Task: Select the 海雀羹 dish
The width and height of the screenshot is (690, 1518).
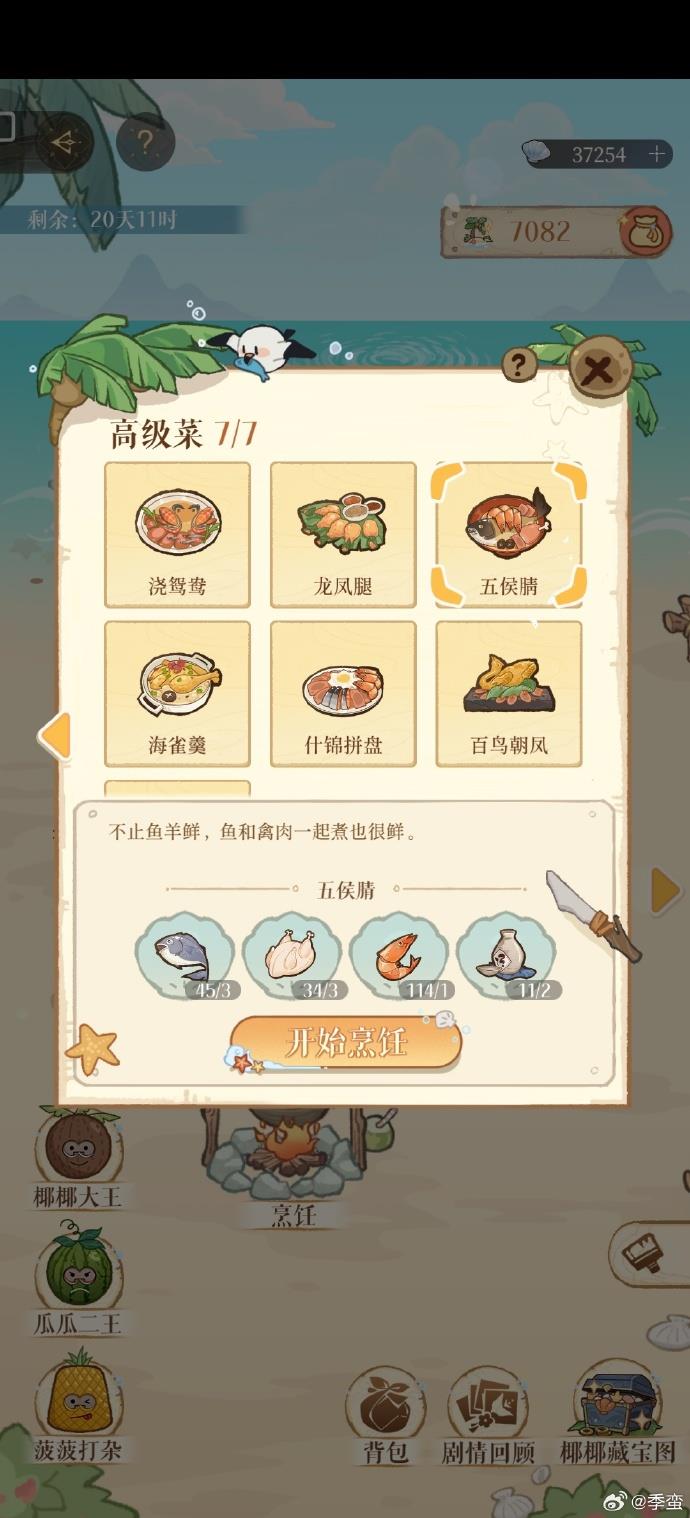Action: 177,693
